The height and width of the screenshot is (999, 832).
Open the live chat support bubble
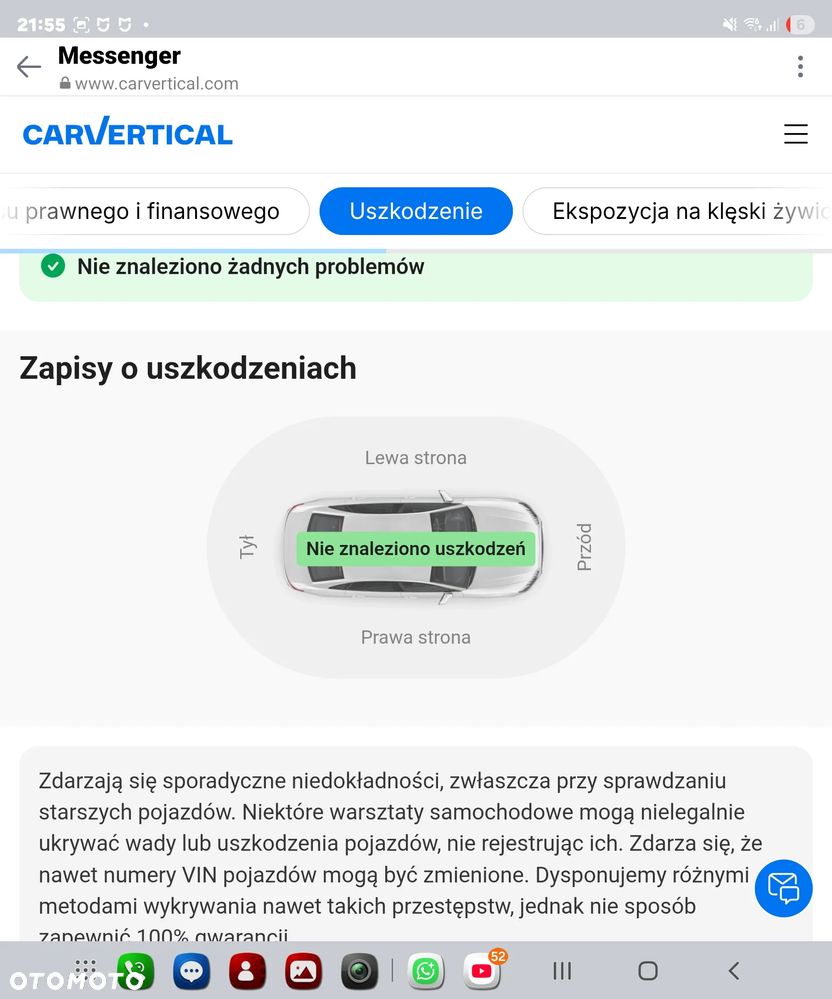pyautogui.click(x=783, y=887)
